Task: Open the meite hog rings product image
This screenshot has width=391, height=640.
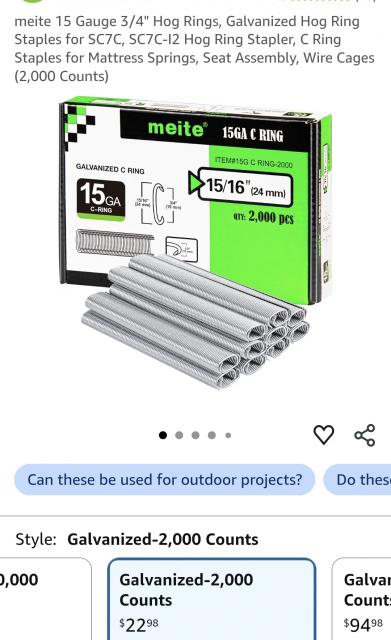Action: coord(196,243)
